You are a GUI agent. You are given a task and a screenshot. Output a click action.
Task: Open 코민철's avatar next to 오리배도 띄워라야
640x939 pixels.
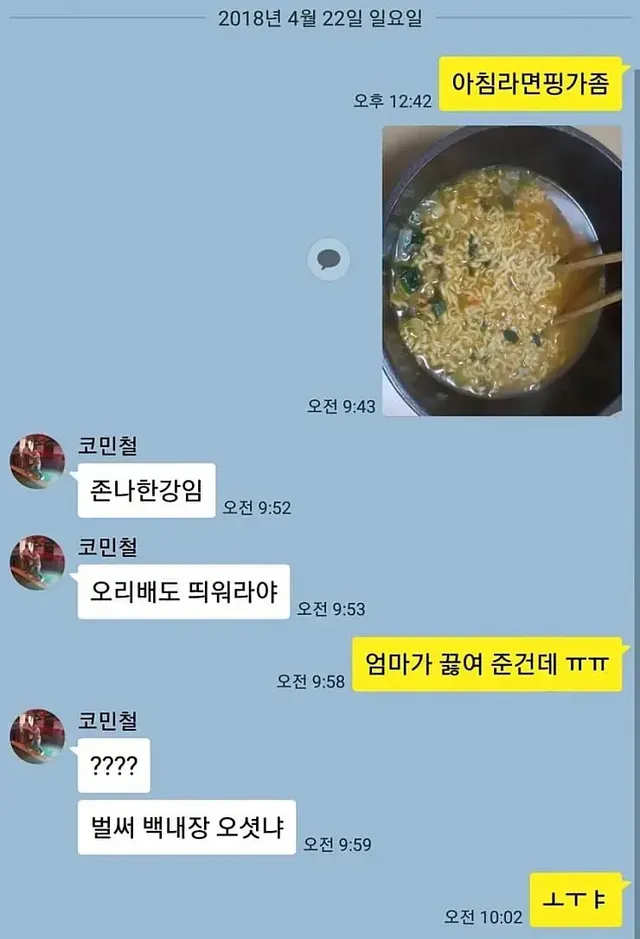click(x=38, y=562)
